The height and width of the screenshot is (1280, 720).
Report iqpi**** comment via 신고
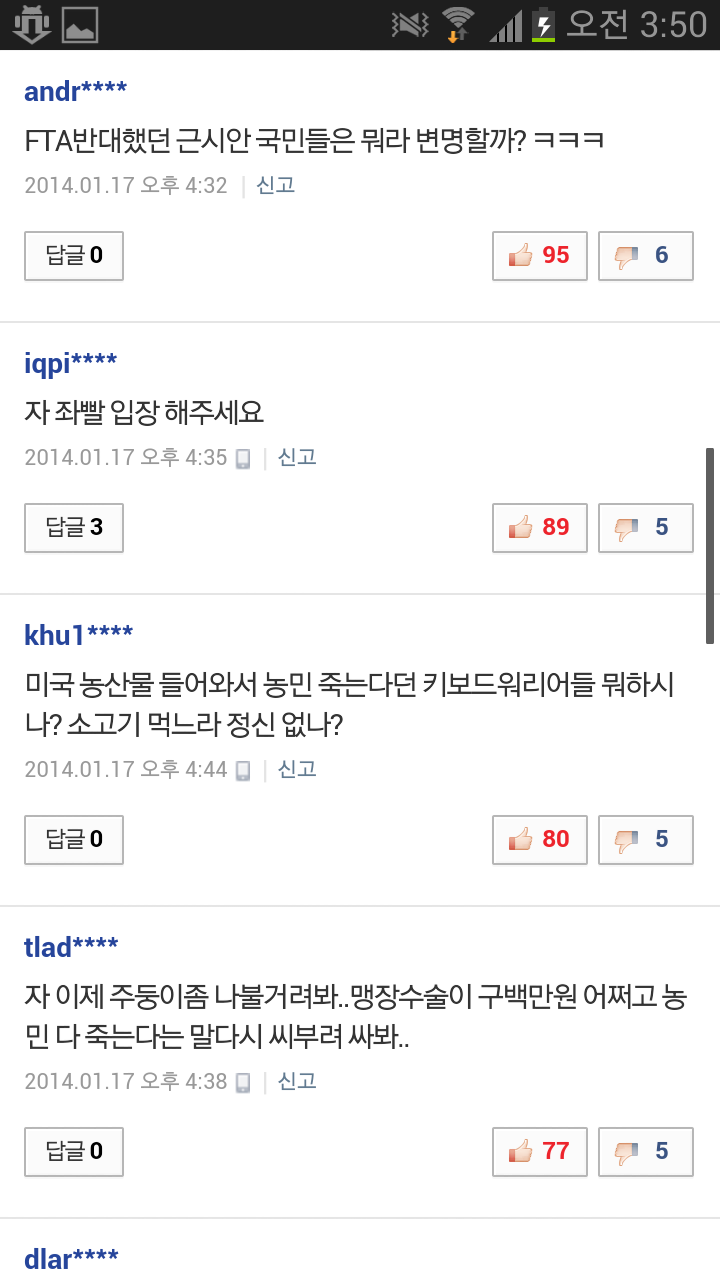[x=297, y=457]
